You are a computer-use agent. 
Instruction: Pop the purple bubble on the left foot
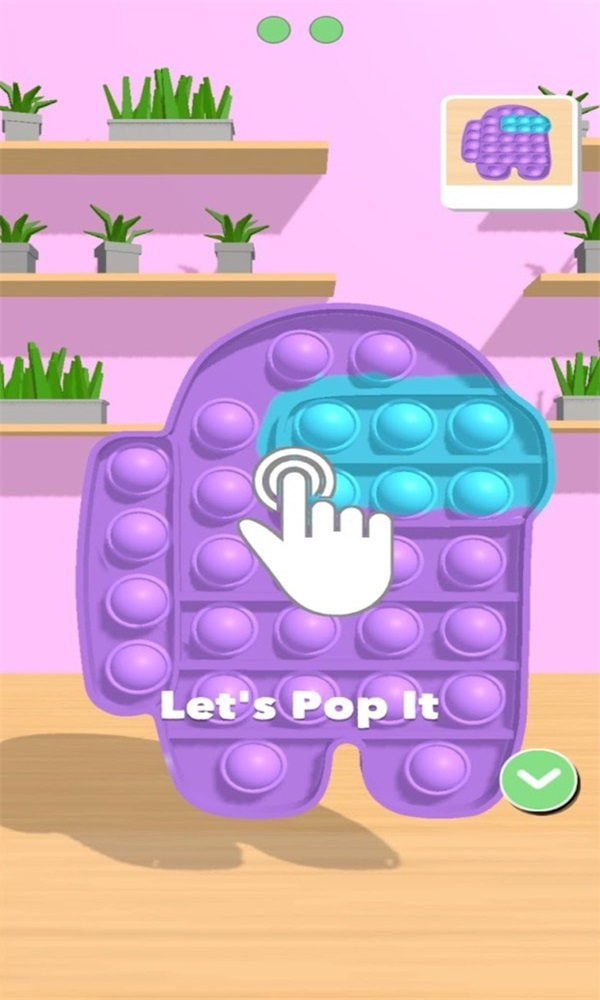[x=253, y=765]
